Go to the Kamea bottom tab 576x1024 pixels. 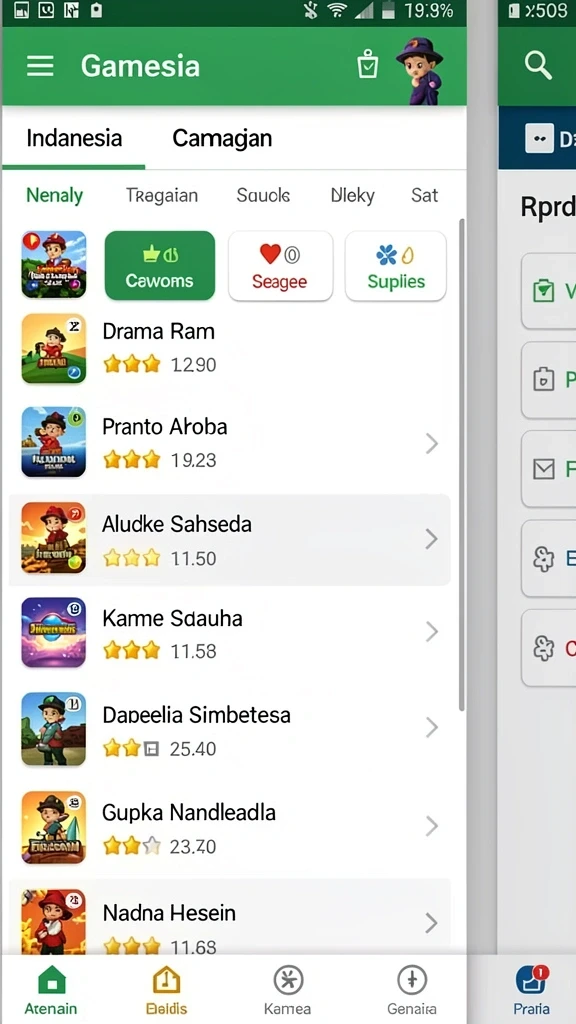287,990
